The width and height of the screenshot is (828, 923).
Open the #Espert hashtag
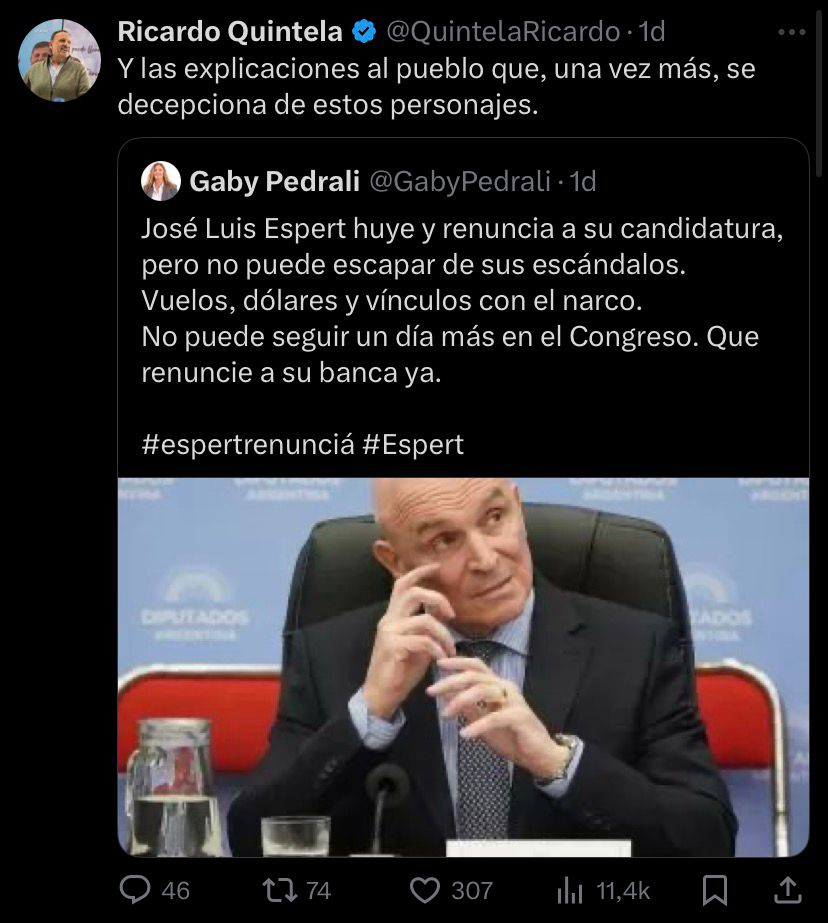pyautogui.click(x=412, y=444)
